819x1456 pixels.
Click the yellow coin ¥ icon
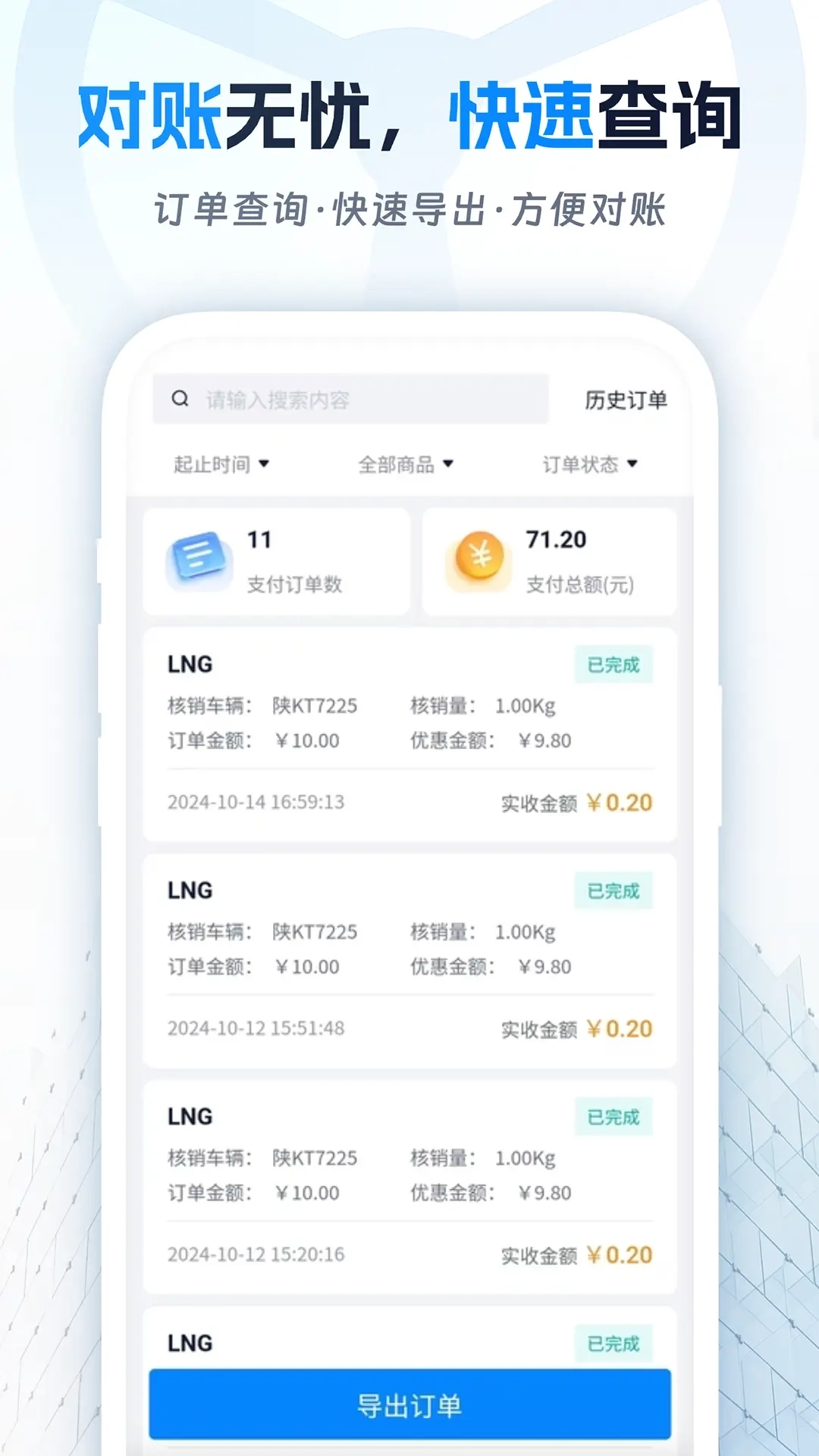click(x=478, y=557)
